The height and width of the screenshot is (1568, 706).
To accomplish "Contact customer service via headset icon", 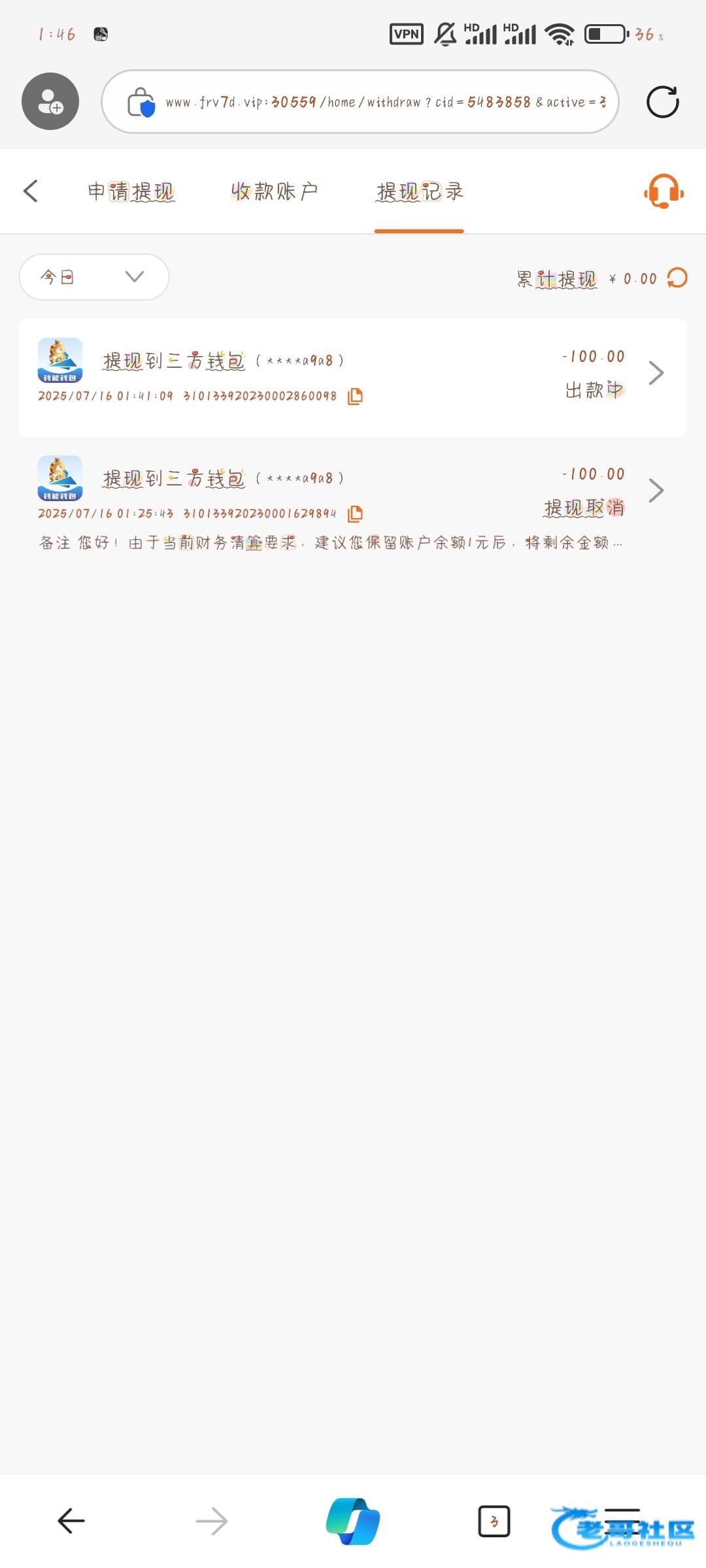I will [x=664, y=191].
